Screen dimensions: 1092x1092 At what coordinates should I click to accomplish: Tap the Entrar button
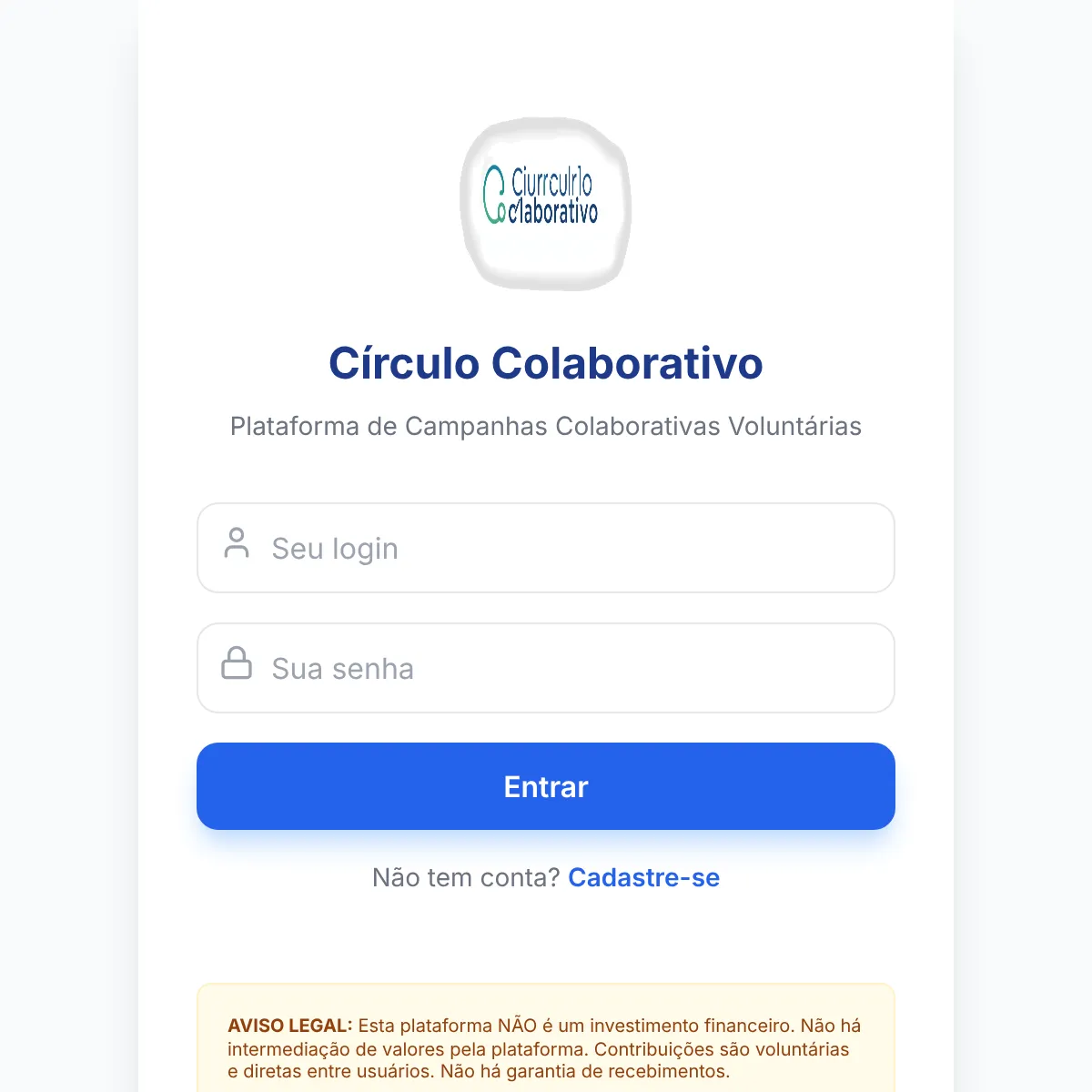tap(546, 786)
